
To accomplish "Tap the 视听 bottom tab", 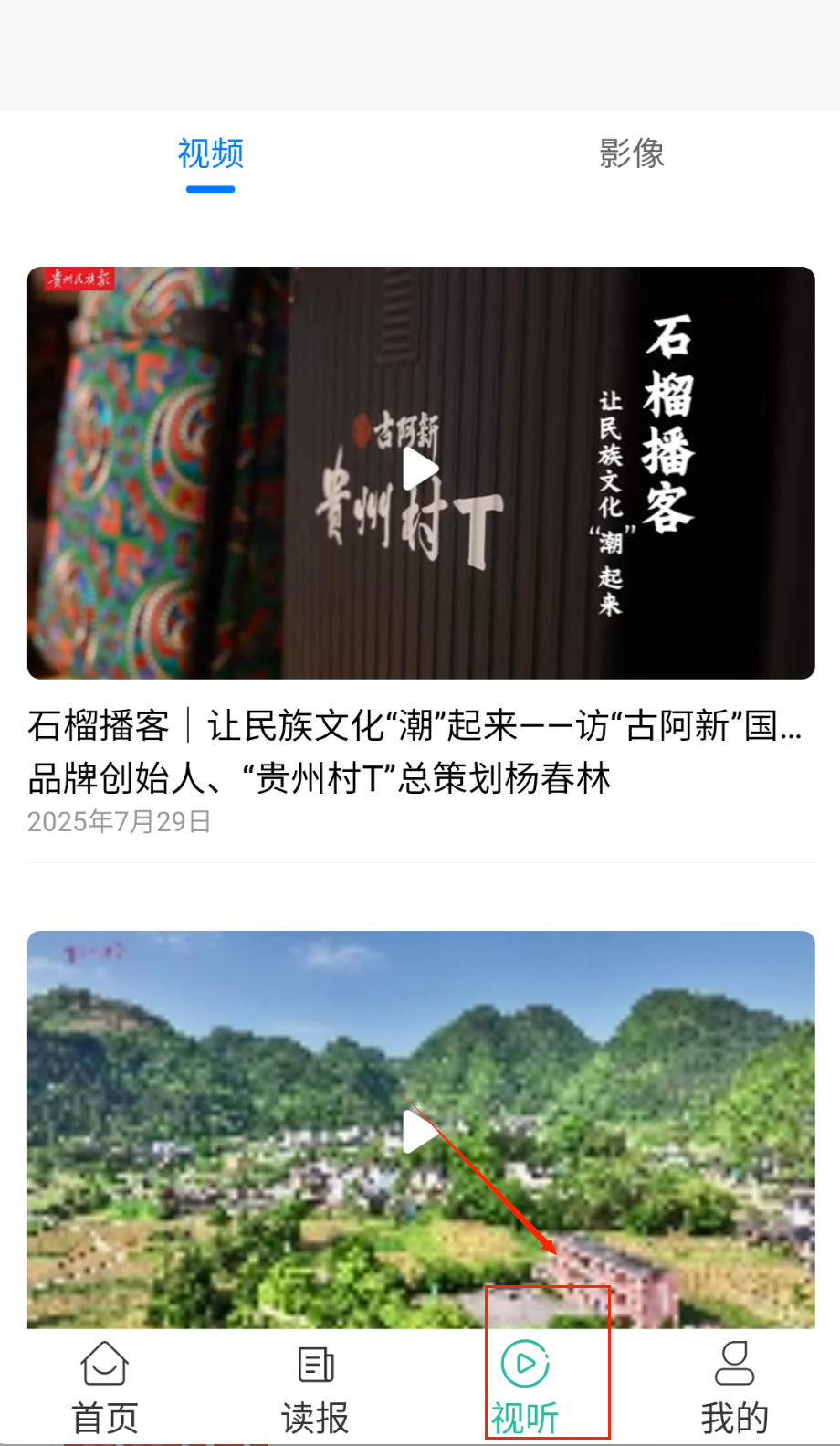I will 525,1388.
